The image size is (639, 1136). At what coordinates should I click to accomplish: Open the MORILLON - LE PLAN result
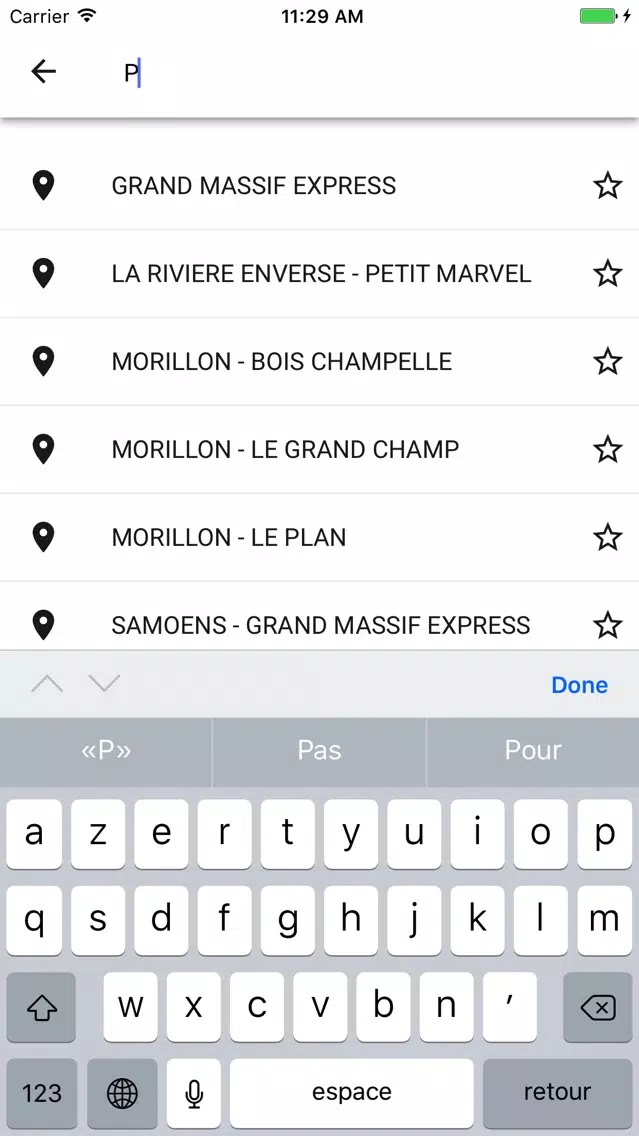click(320, 537)
